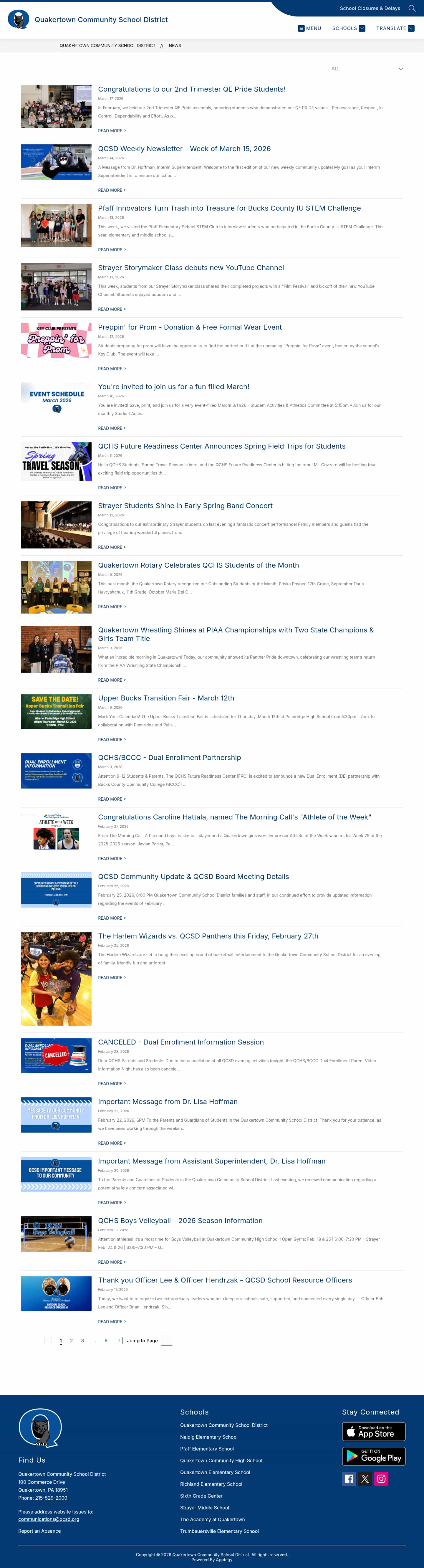Open Preppin' for Prom article thumbnail
This screenshot has height=1568, width=424.
point(56,340)
